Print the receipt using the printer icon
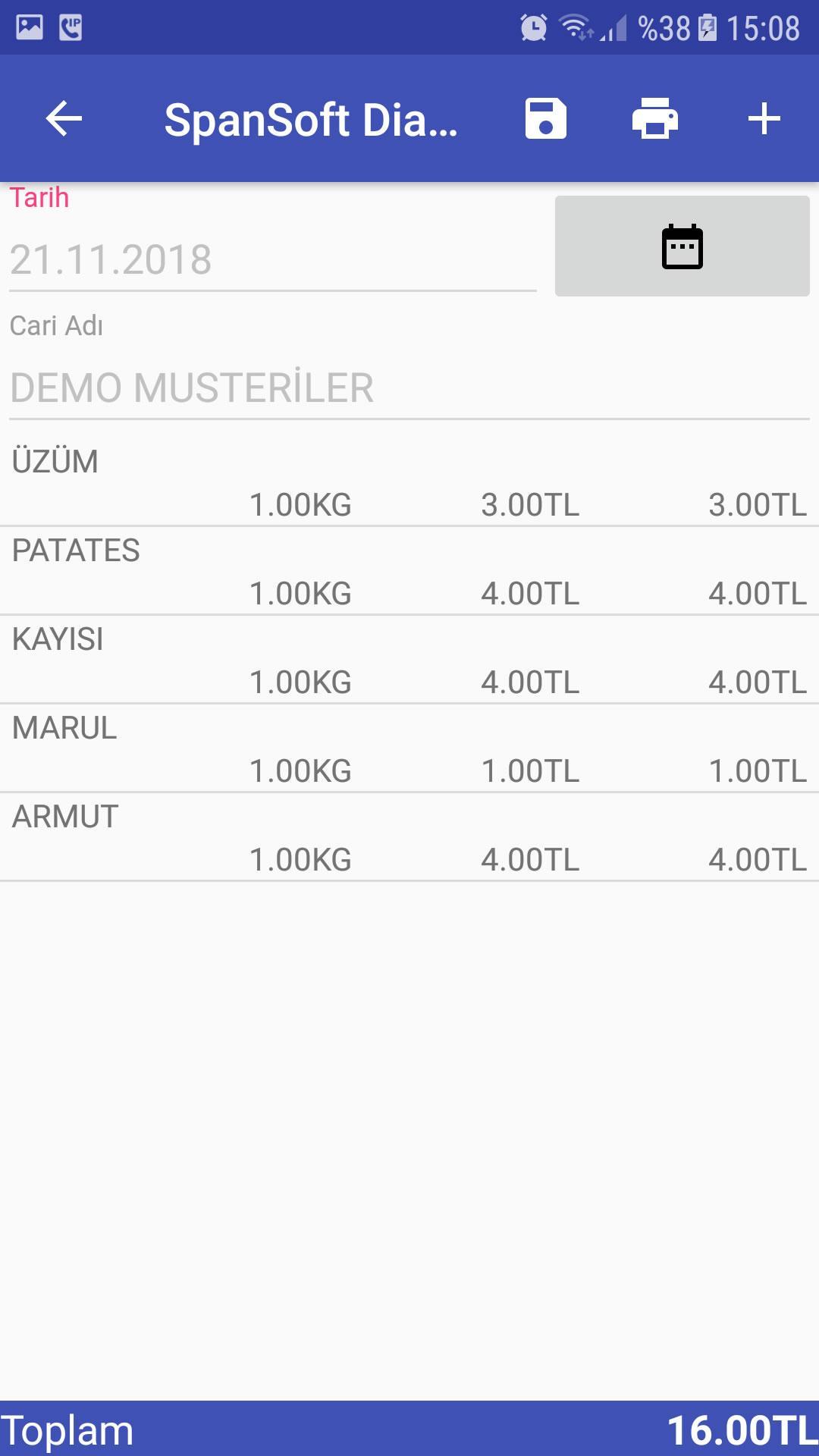Image resolution: width=819 pixels, height=1456 pixels. pyautogui.click(x=655, y=119)
